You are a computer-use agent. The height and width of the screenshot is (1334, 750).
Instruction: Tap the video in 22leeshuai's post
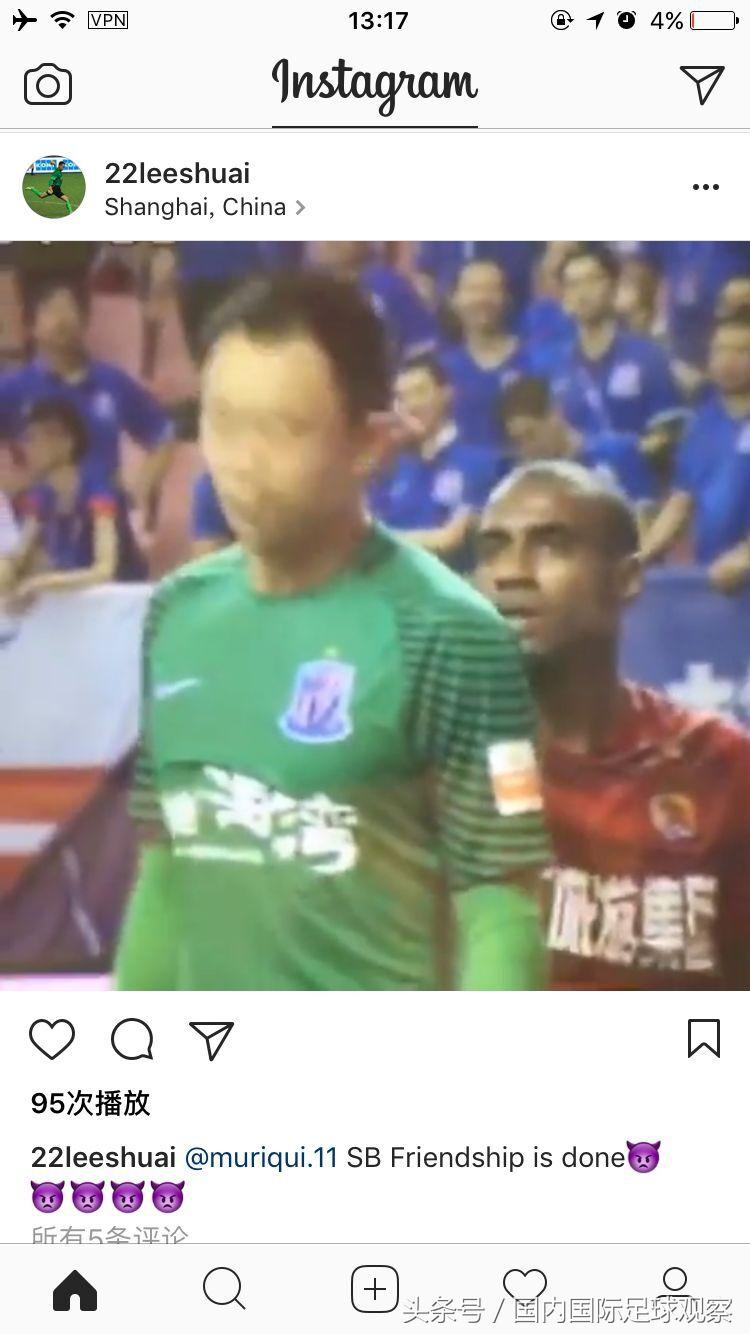pyautogui.click(x=375, y=615)
